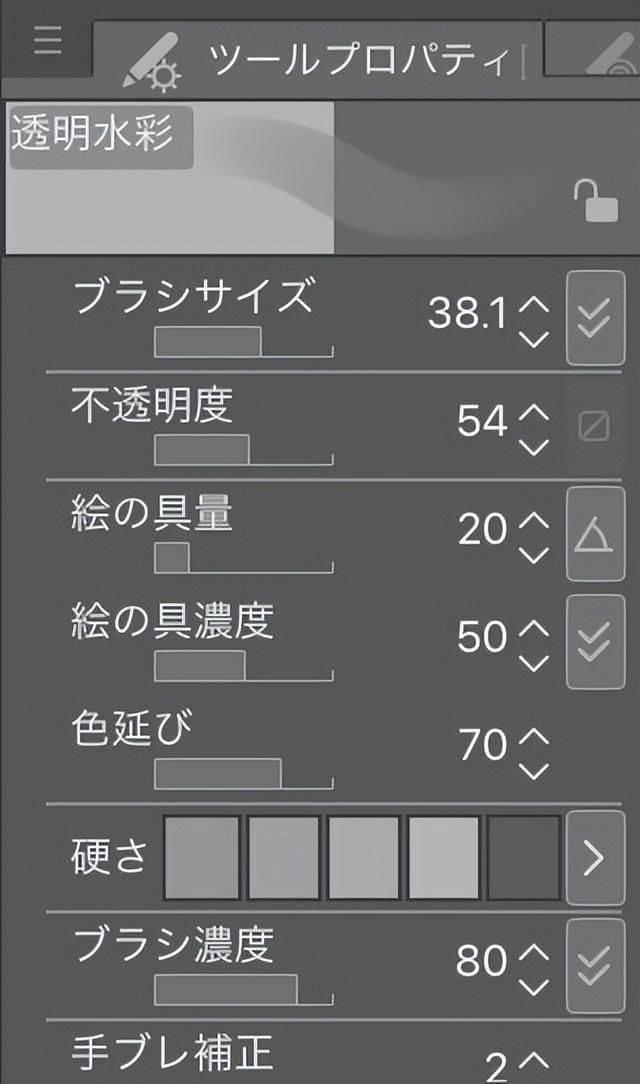The image size is (640, 1084).
Task: Open 絵の具量 dynamics settings button
Action: tap(595, 534)
